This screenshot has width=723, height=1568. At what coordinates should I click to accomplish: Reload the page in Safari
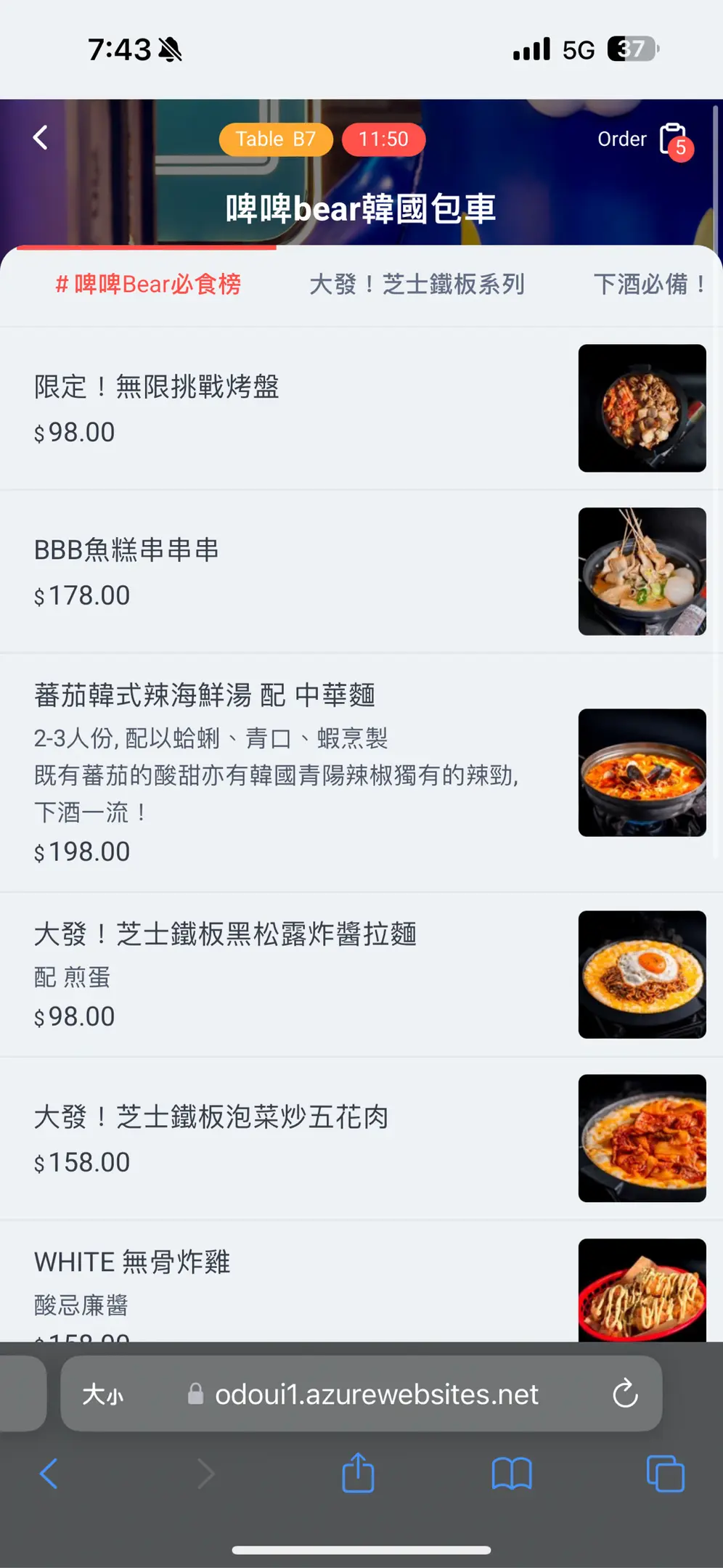[x=625, y=1394]
